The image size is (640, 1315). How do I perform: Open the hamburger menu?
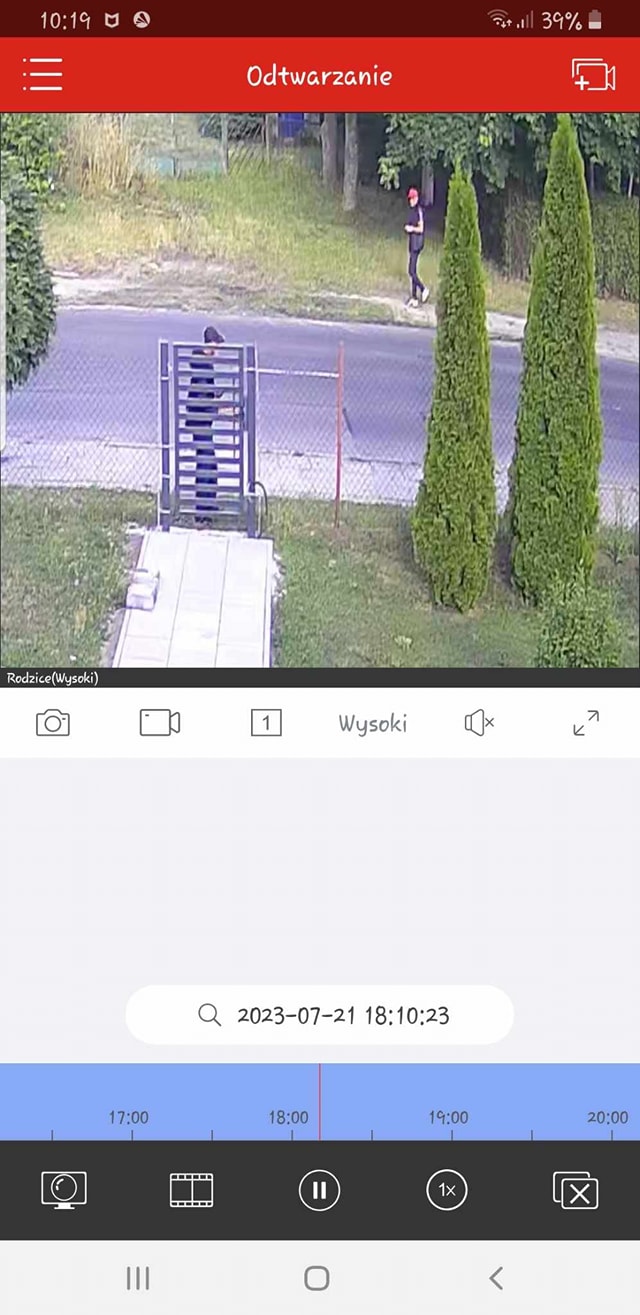click(x=43, y=75)
